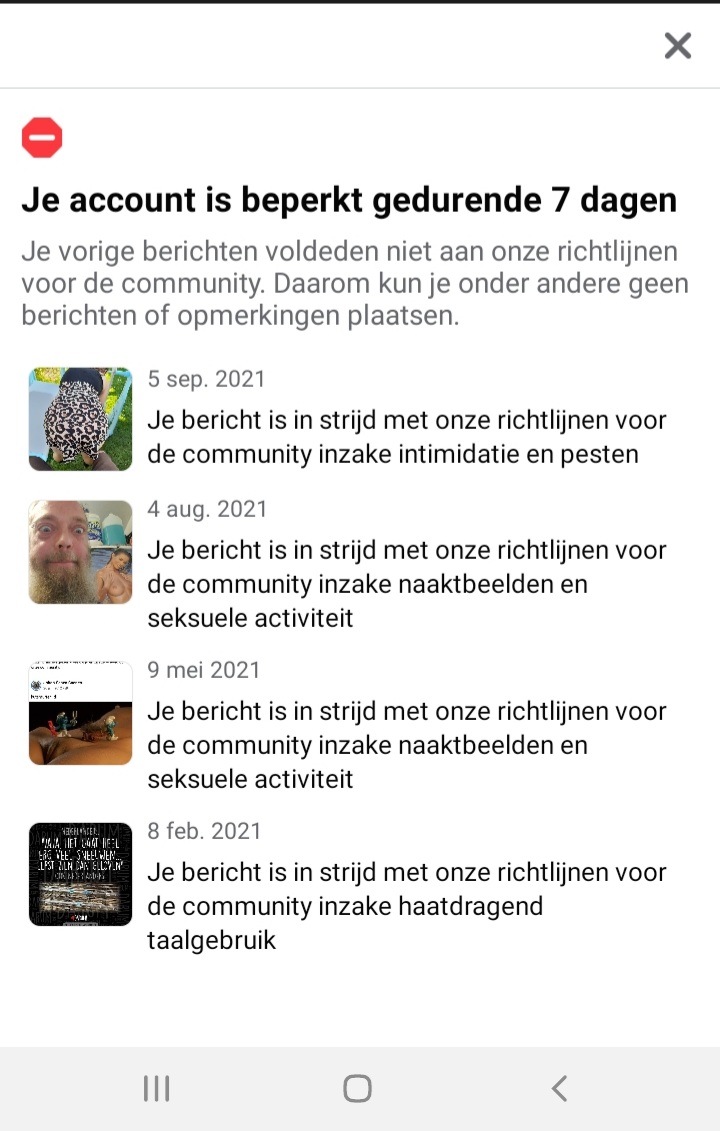The width and height of the screenshot is (720, 1131).
Task: Tap the Android recent apps icon
Action: pyautogui.click(x=156, y=1088)
